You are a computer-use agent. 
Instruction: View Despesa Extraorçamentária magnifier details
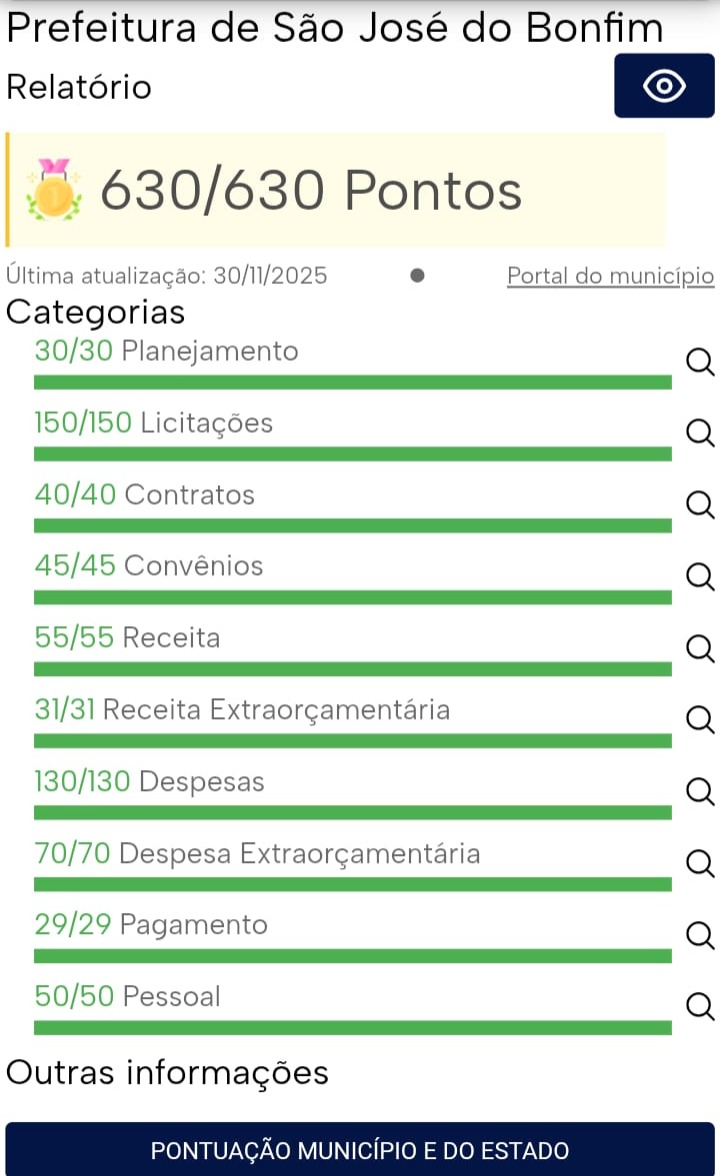tap(700, 863)
